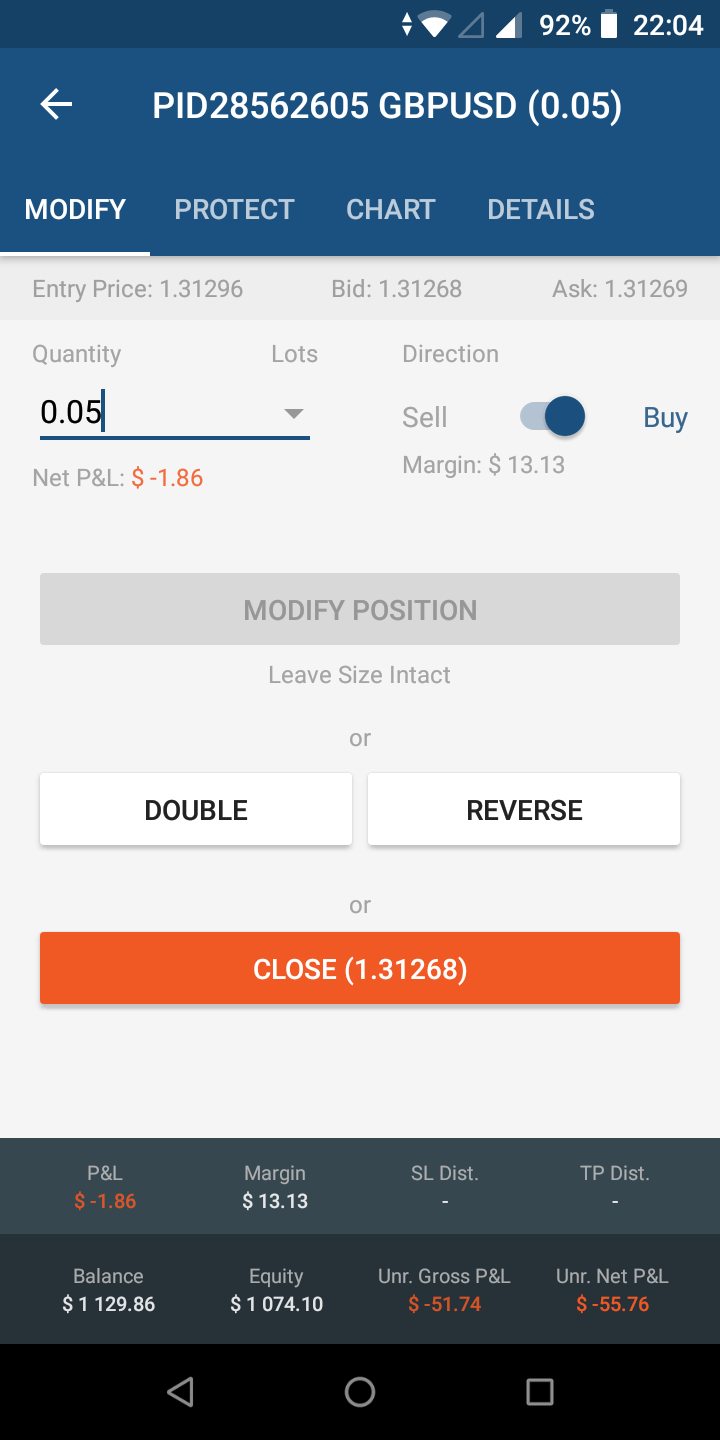The image size is (720, 1440).
Task: Open recent apps from navigation bar
Action: (540, 1391)
